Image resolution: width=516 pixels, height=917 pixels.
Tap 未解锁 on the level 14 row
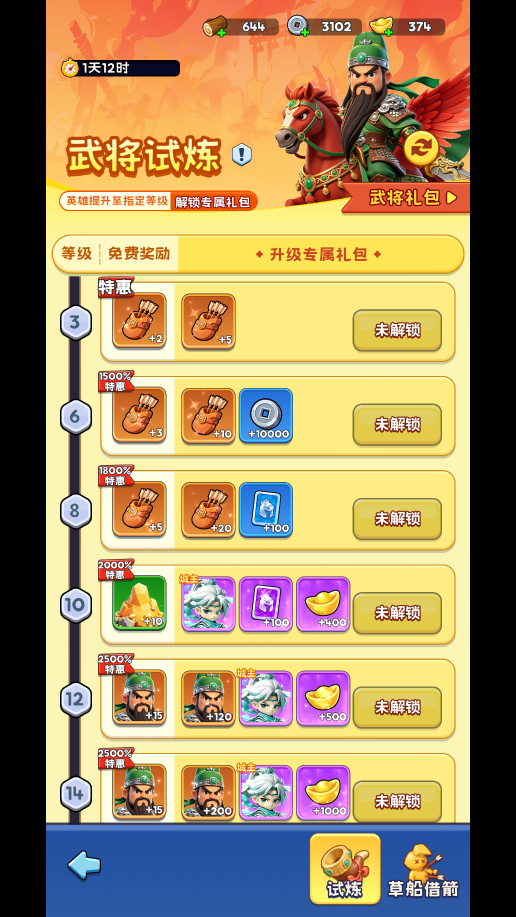[x=397, y=801]
